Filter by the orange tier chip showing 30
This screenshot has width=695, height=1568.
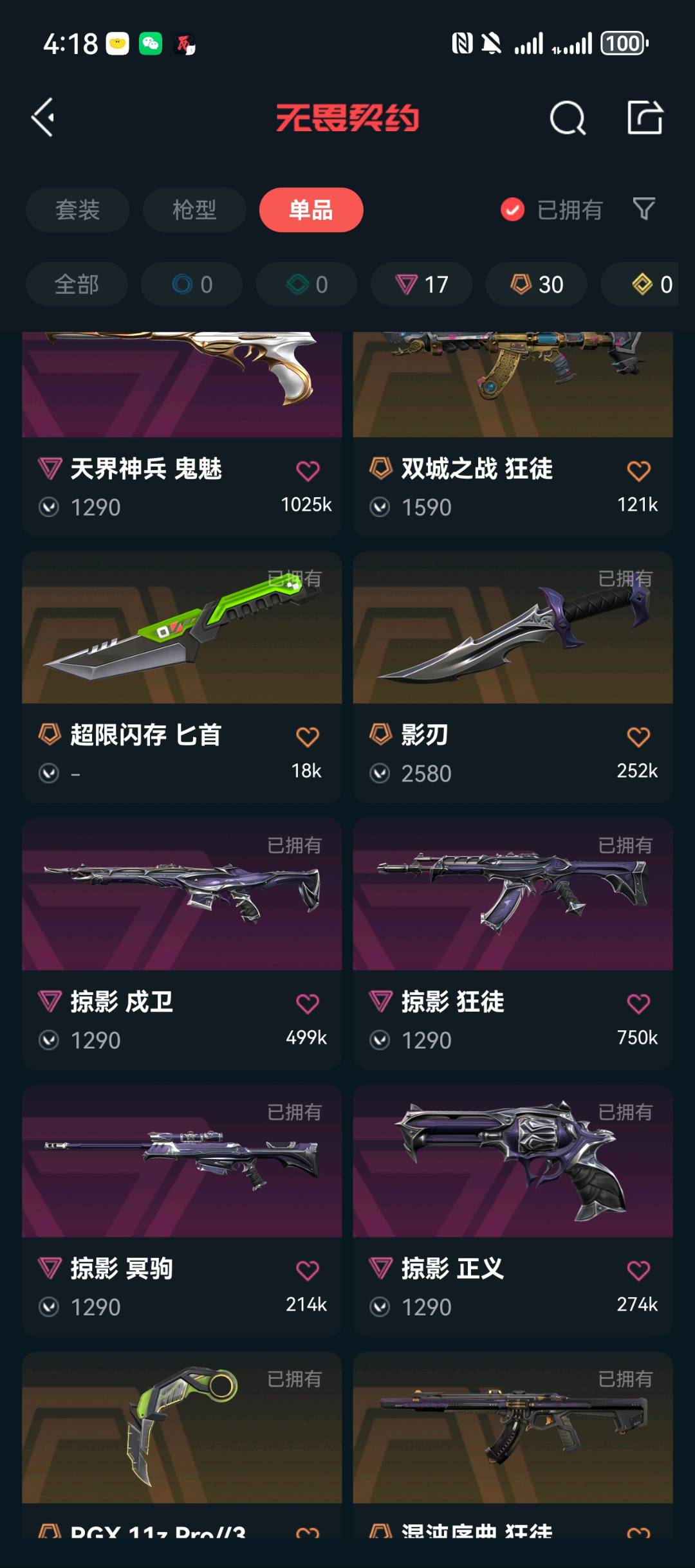[536, 284]
